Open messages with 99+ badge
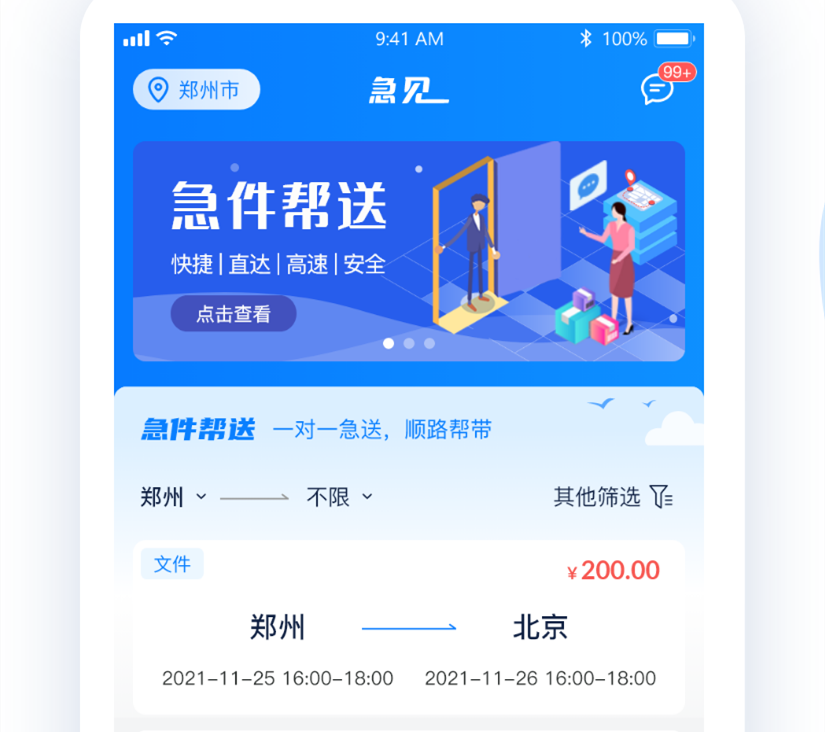Image resolution: width=825 pixels, height=732 pixels. [657, 90]
